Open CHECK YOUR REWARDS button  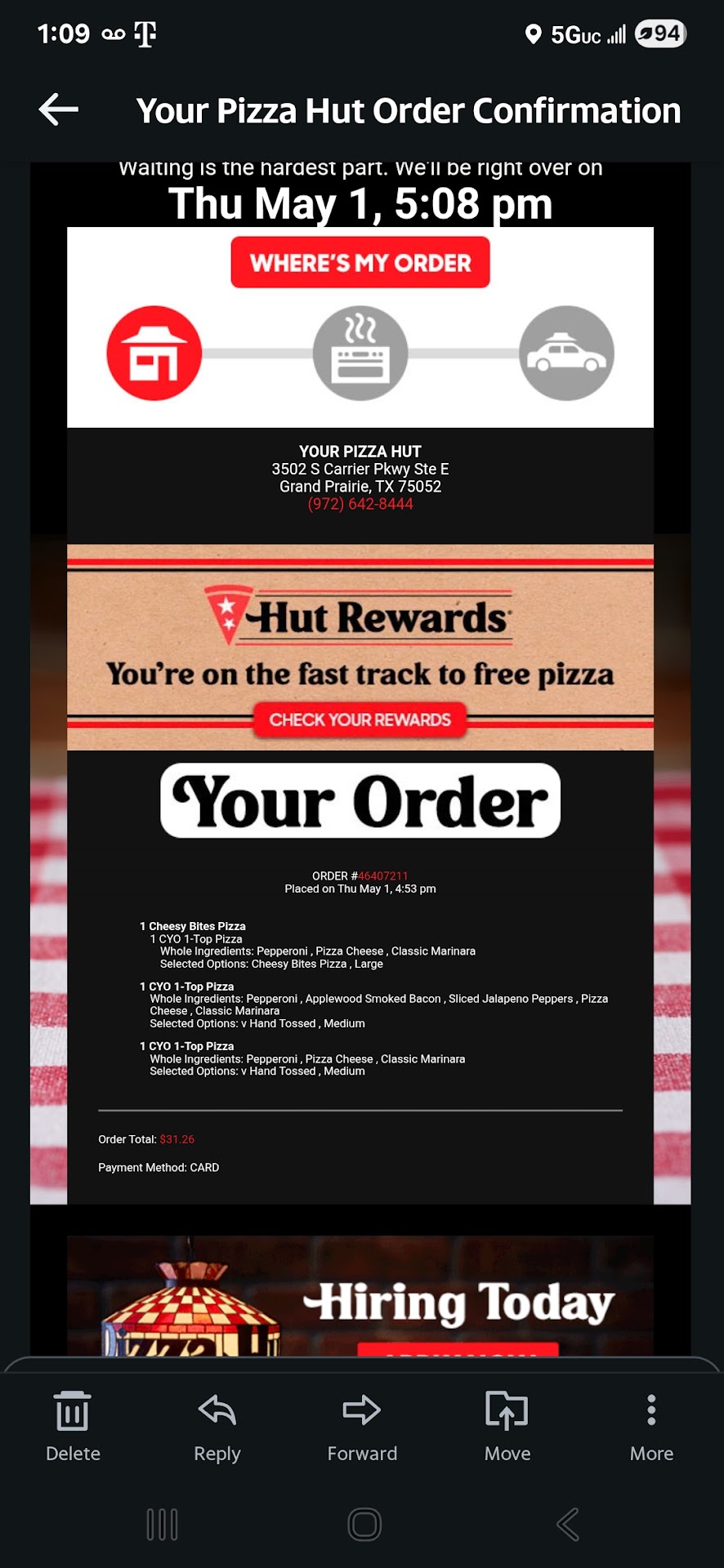click(360, 719)
